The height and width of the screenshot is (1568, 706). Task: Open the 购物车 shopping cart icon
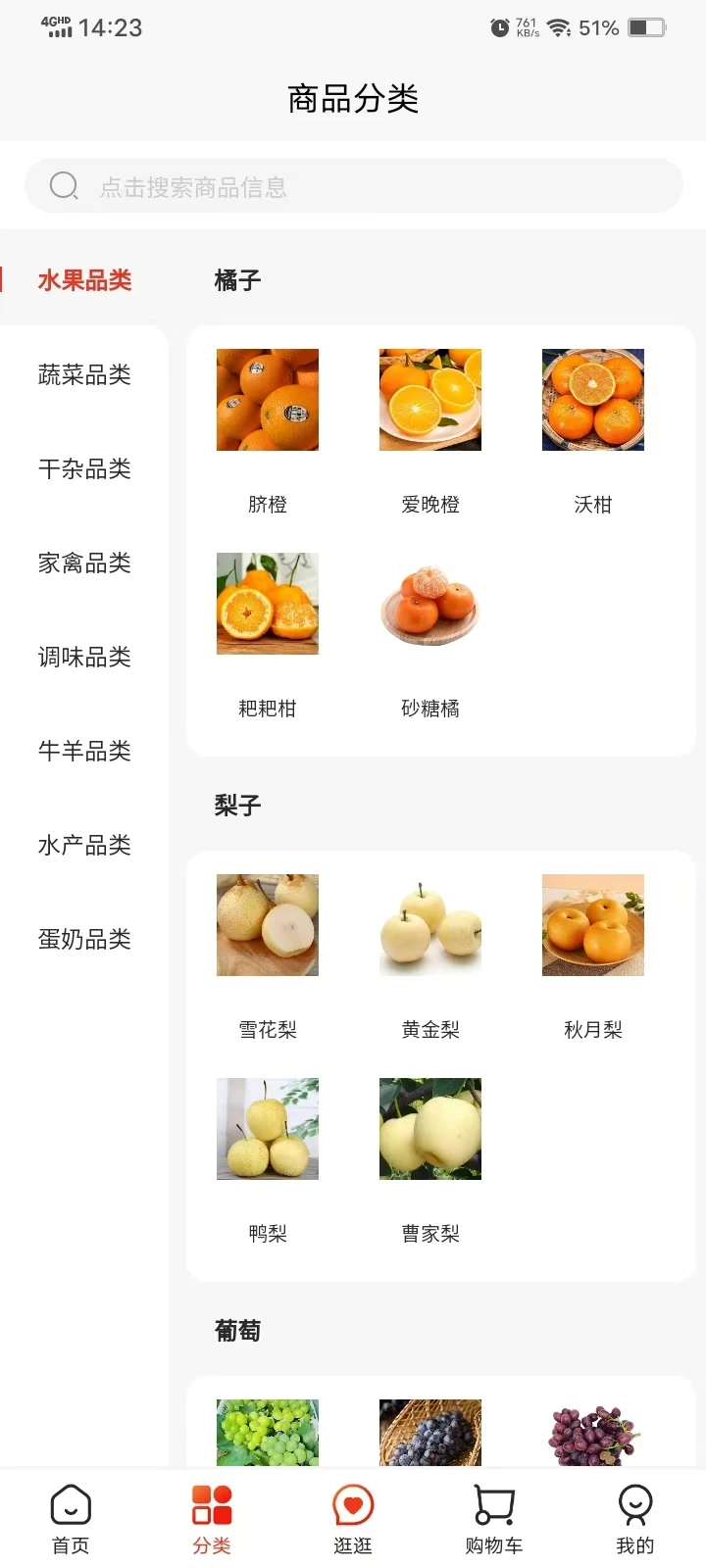click(493, 1504)
